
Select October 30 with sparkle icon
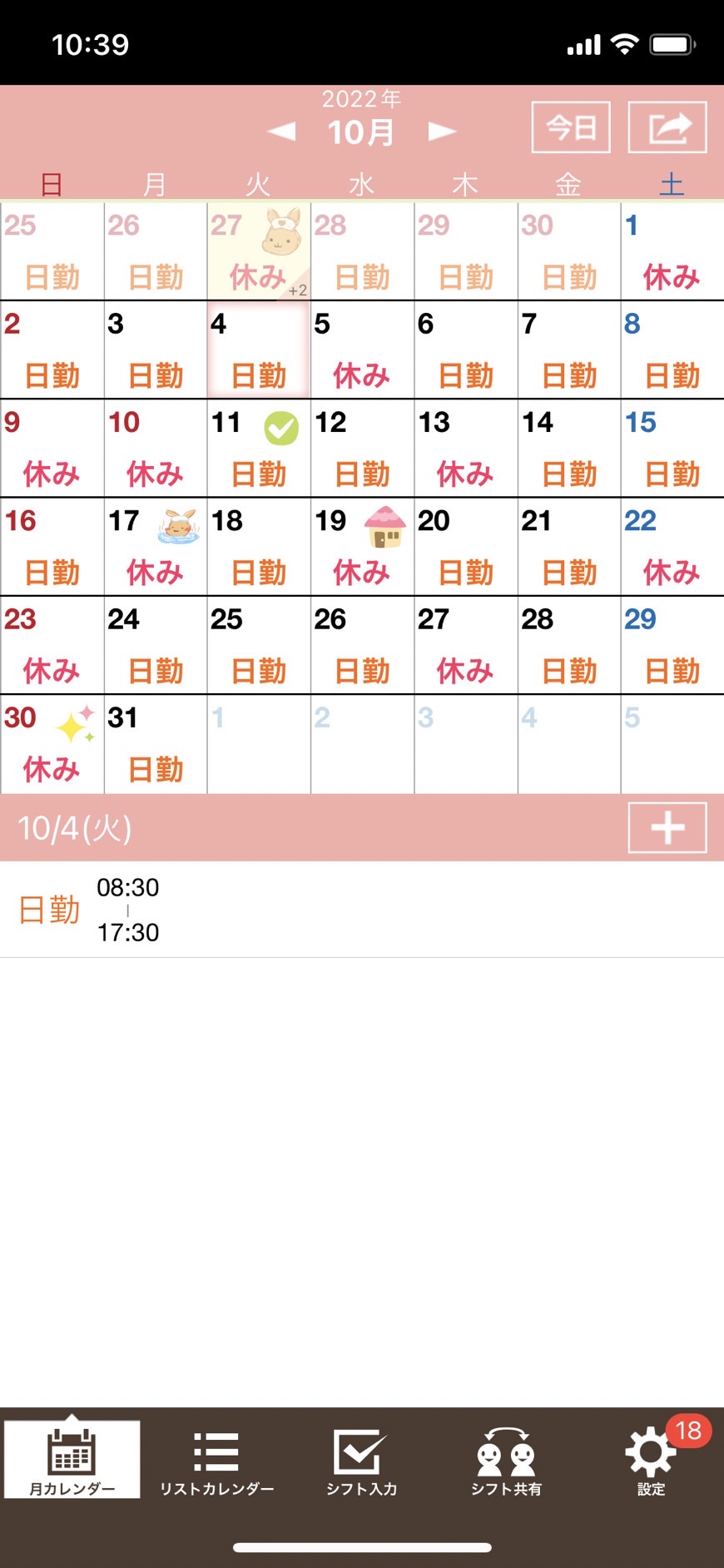tap(52, 744)
